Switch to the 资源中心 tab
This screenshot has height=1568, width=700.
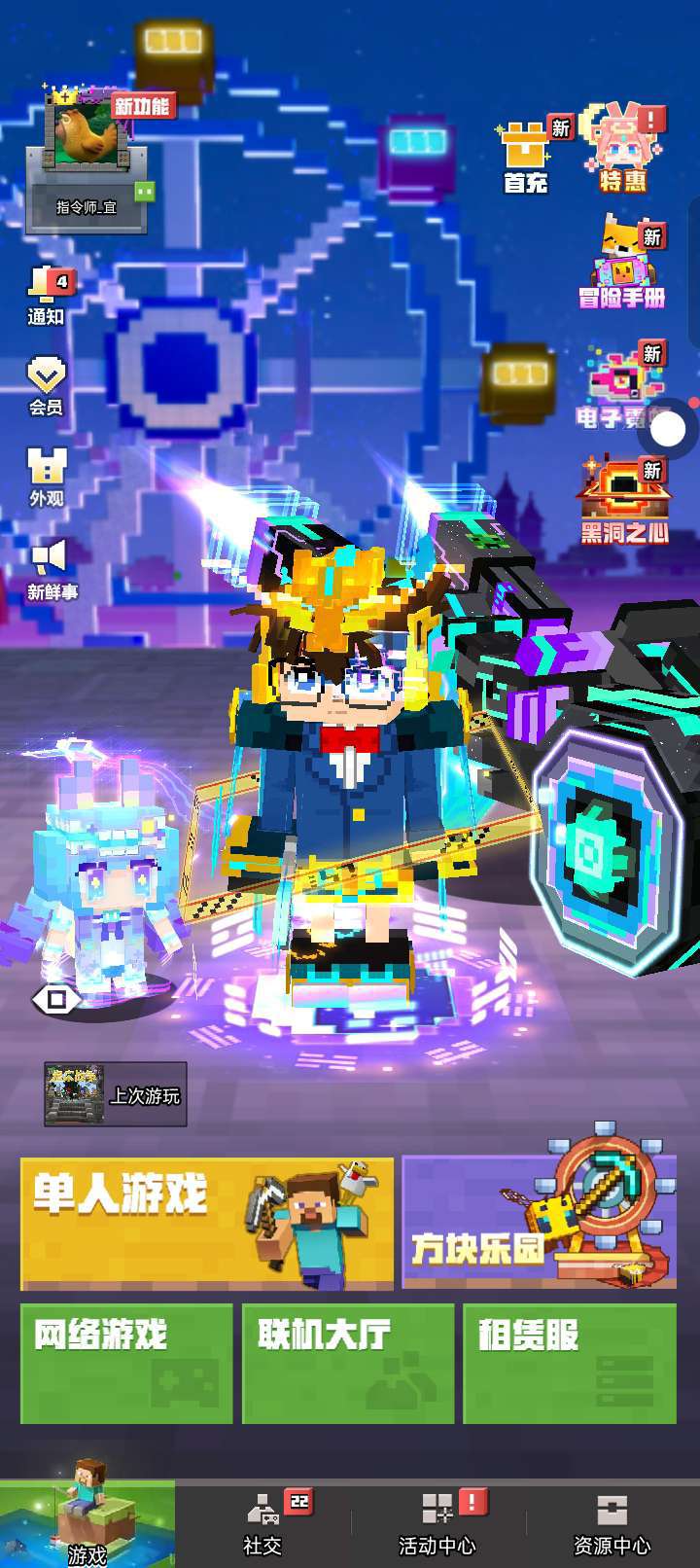tap(612, 1524)
